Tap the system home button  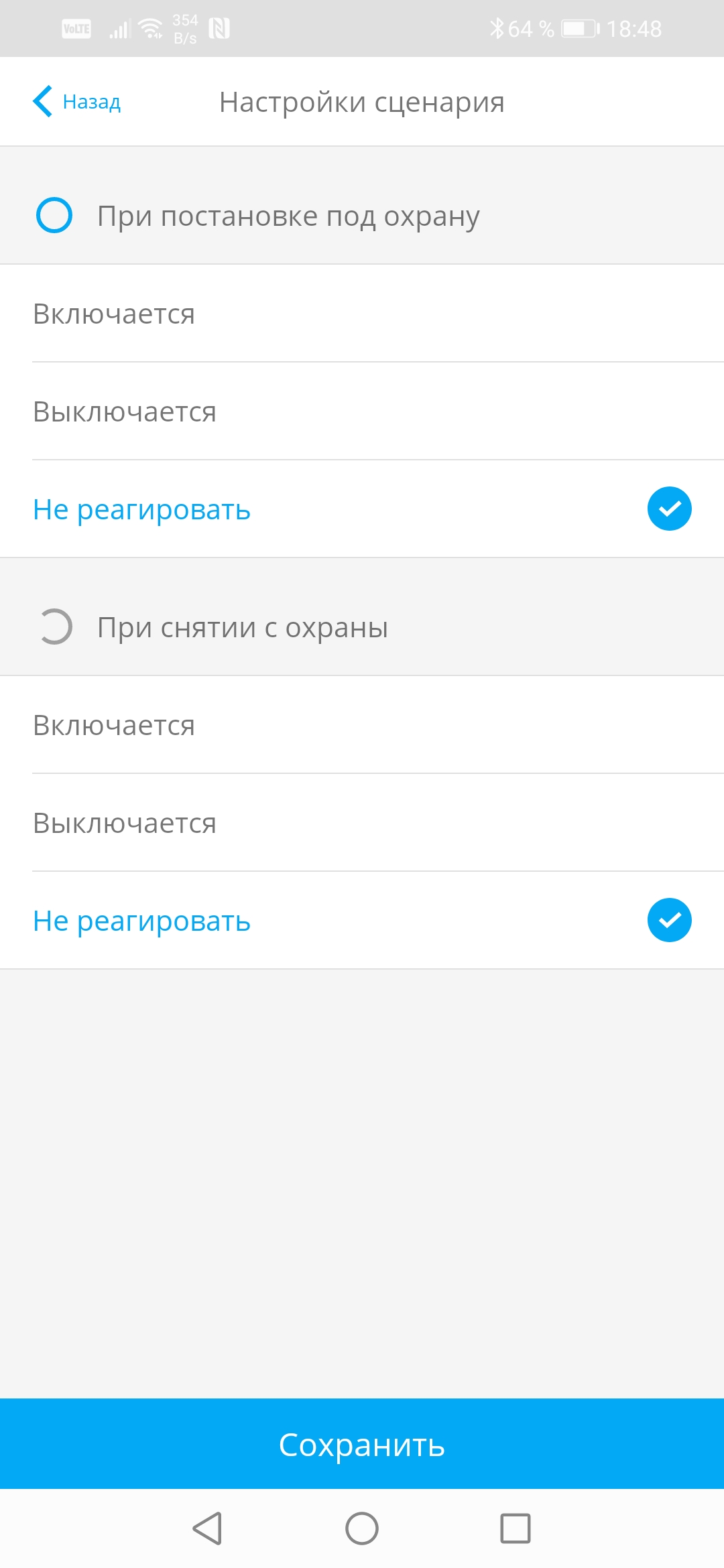pos(362,1528)
